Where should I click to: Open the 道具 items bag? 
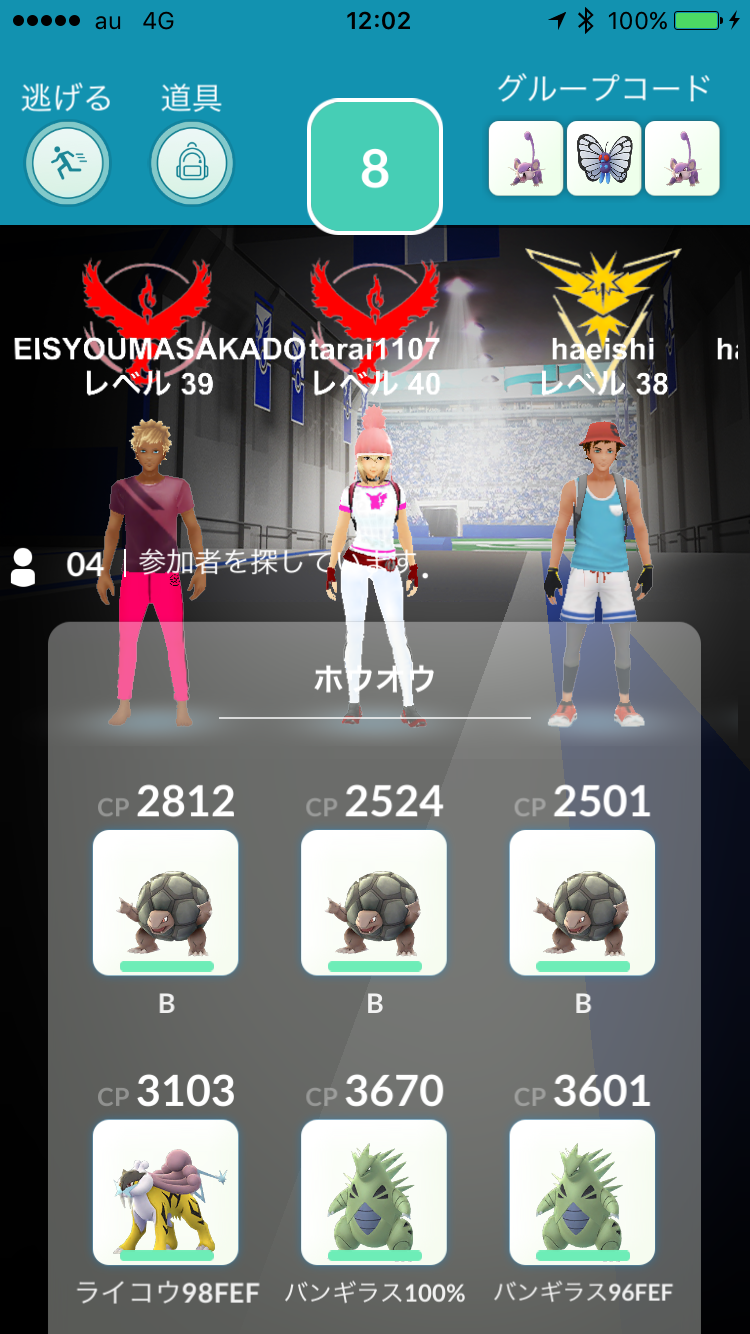click(x=192, y=163)
